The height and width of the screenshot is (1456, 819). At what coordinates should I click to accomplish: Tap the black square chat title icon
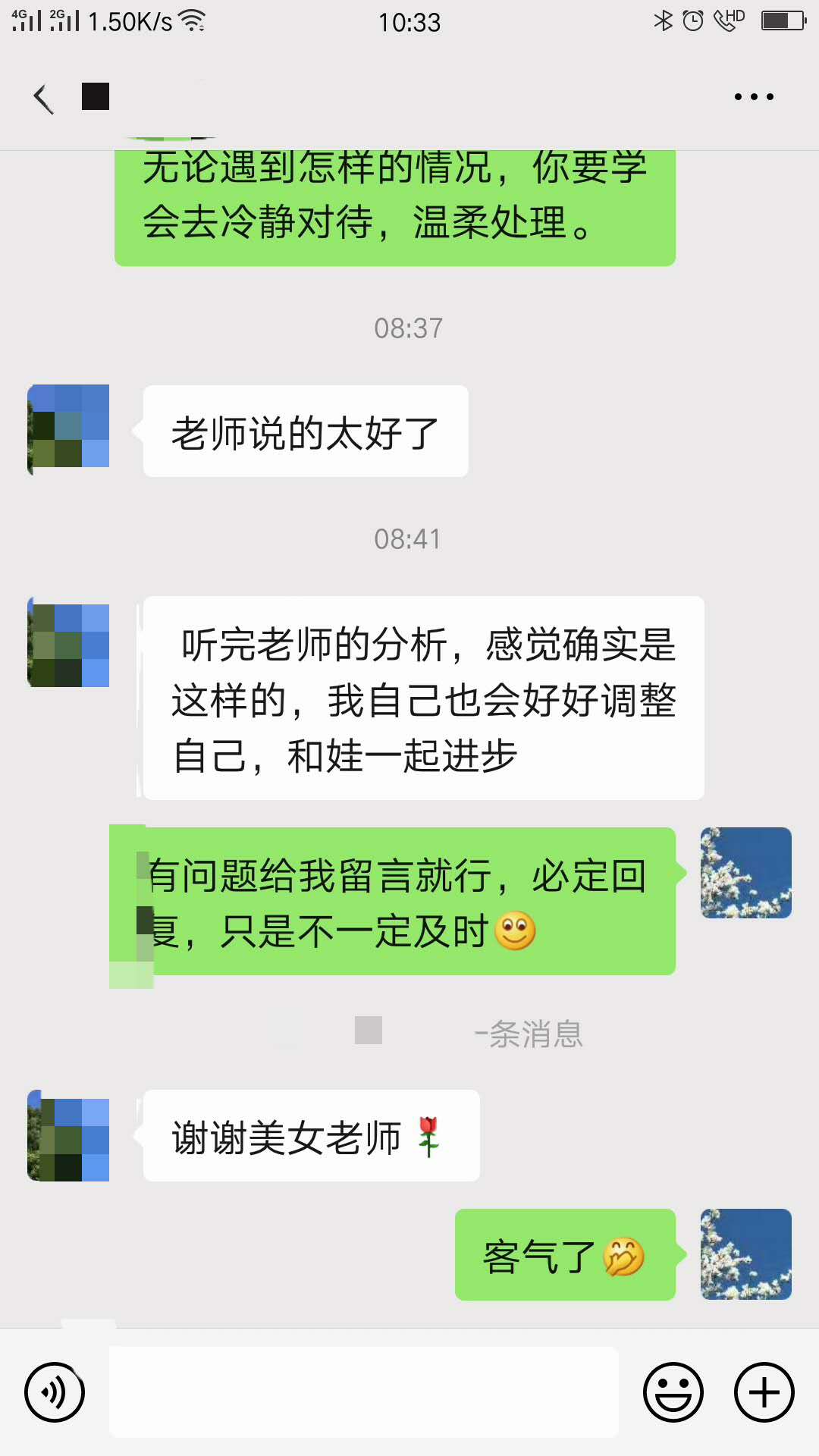pos(94,96)
